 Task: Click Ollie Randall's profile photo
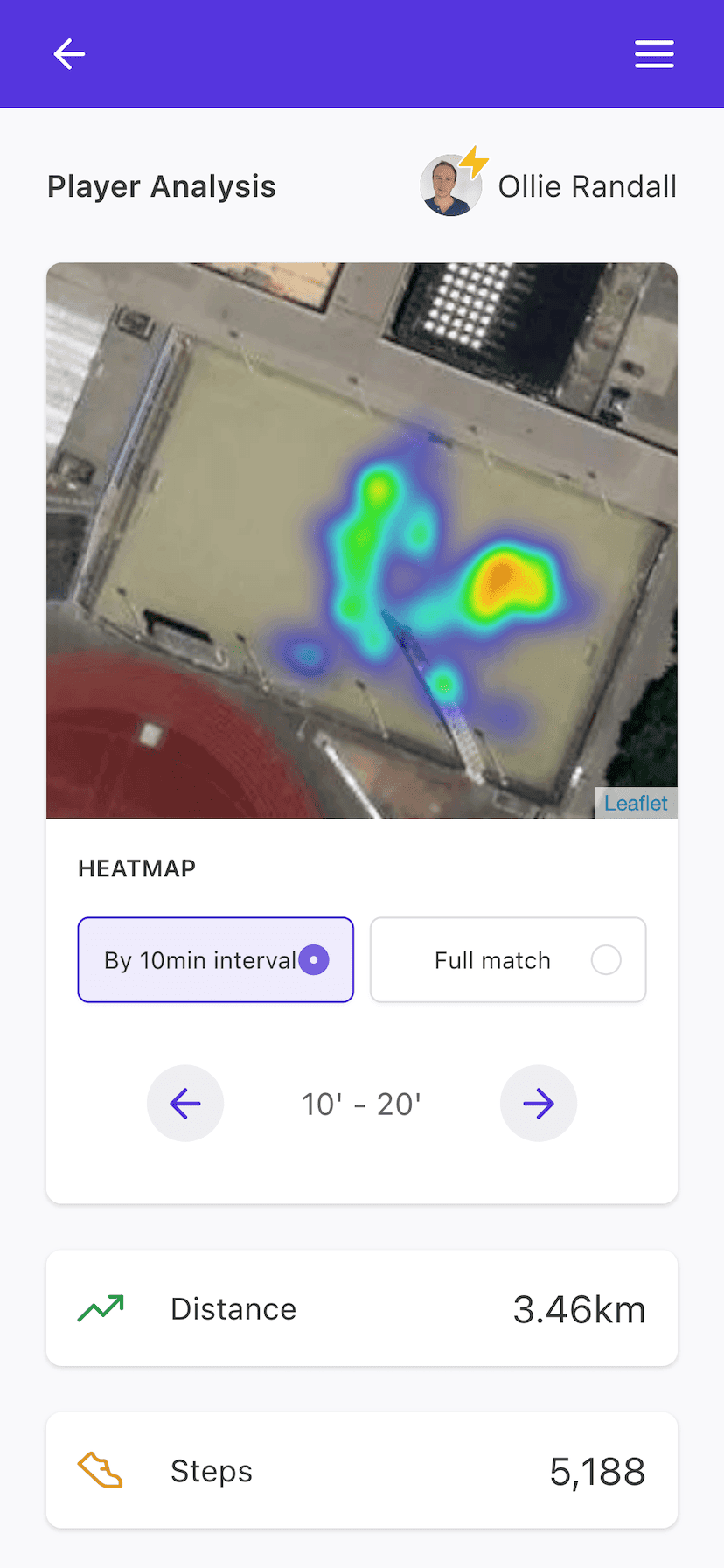click(x=448, y=185)
